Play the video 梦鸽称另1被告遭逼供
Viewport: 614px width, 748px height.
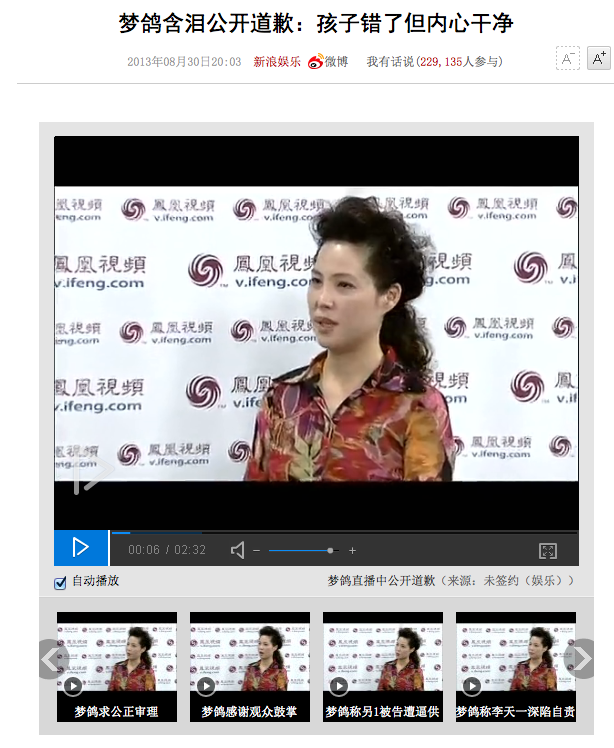tap(382, 667)
